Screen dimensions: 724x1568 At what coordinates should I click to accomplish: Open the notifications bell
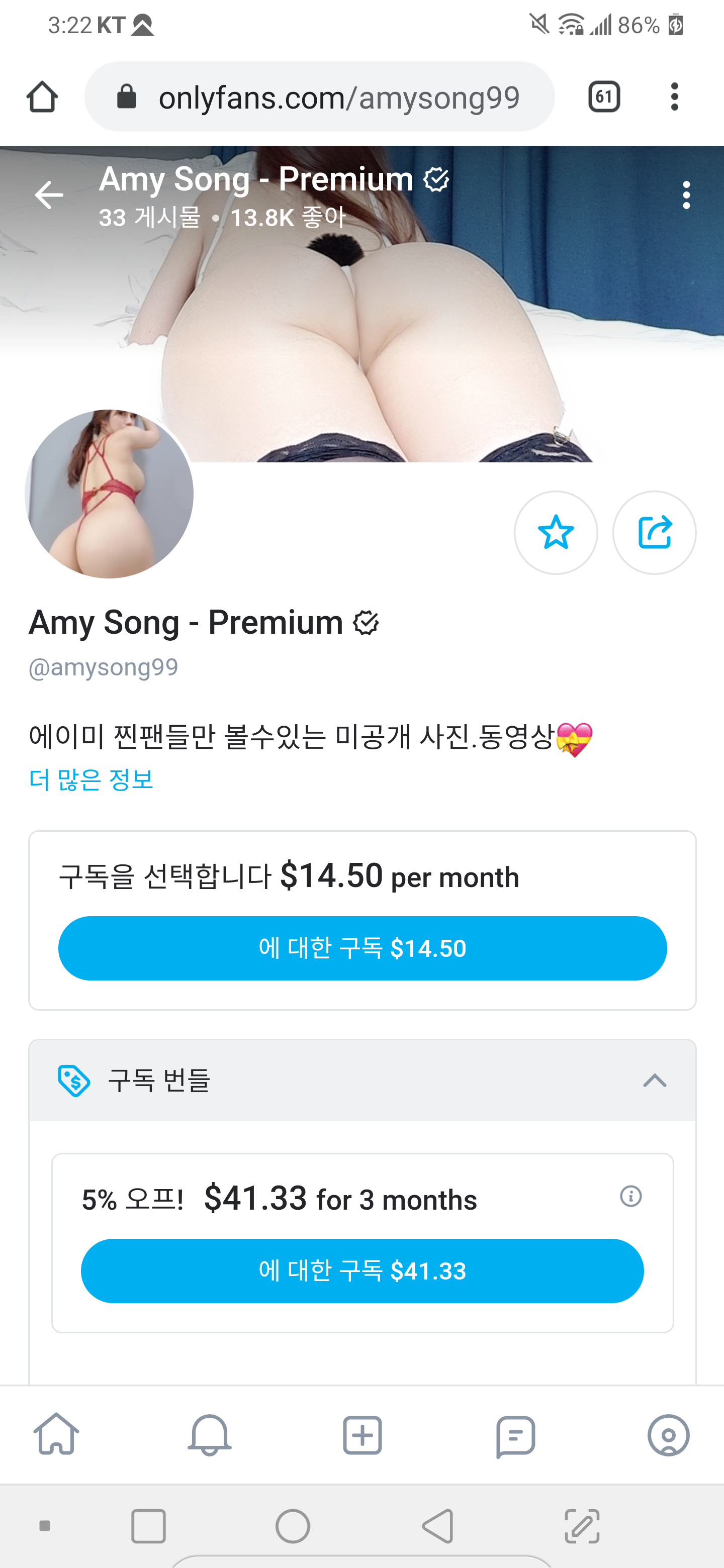210,1435
